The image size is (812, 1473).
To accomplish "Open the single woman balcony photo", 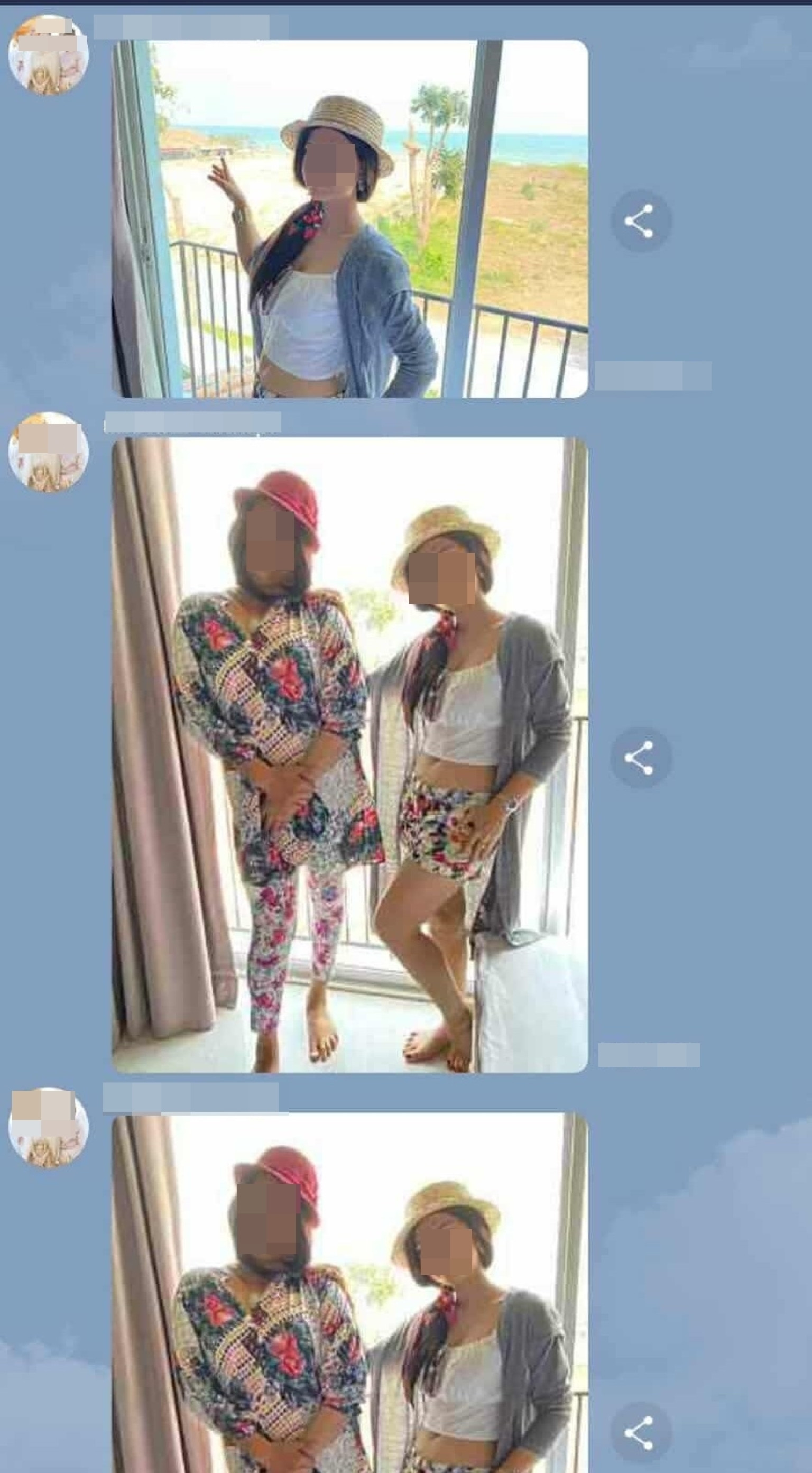I will (x=349, y=218).
